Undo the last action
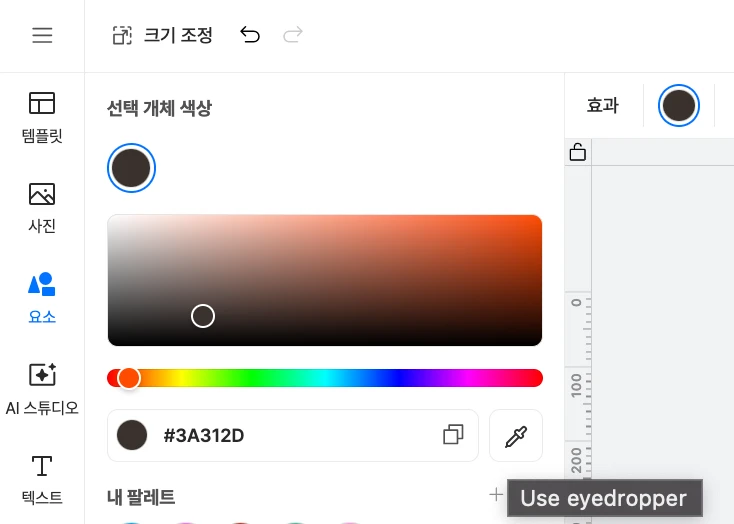Screen dimensions: 734x524 click(250, 36)
